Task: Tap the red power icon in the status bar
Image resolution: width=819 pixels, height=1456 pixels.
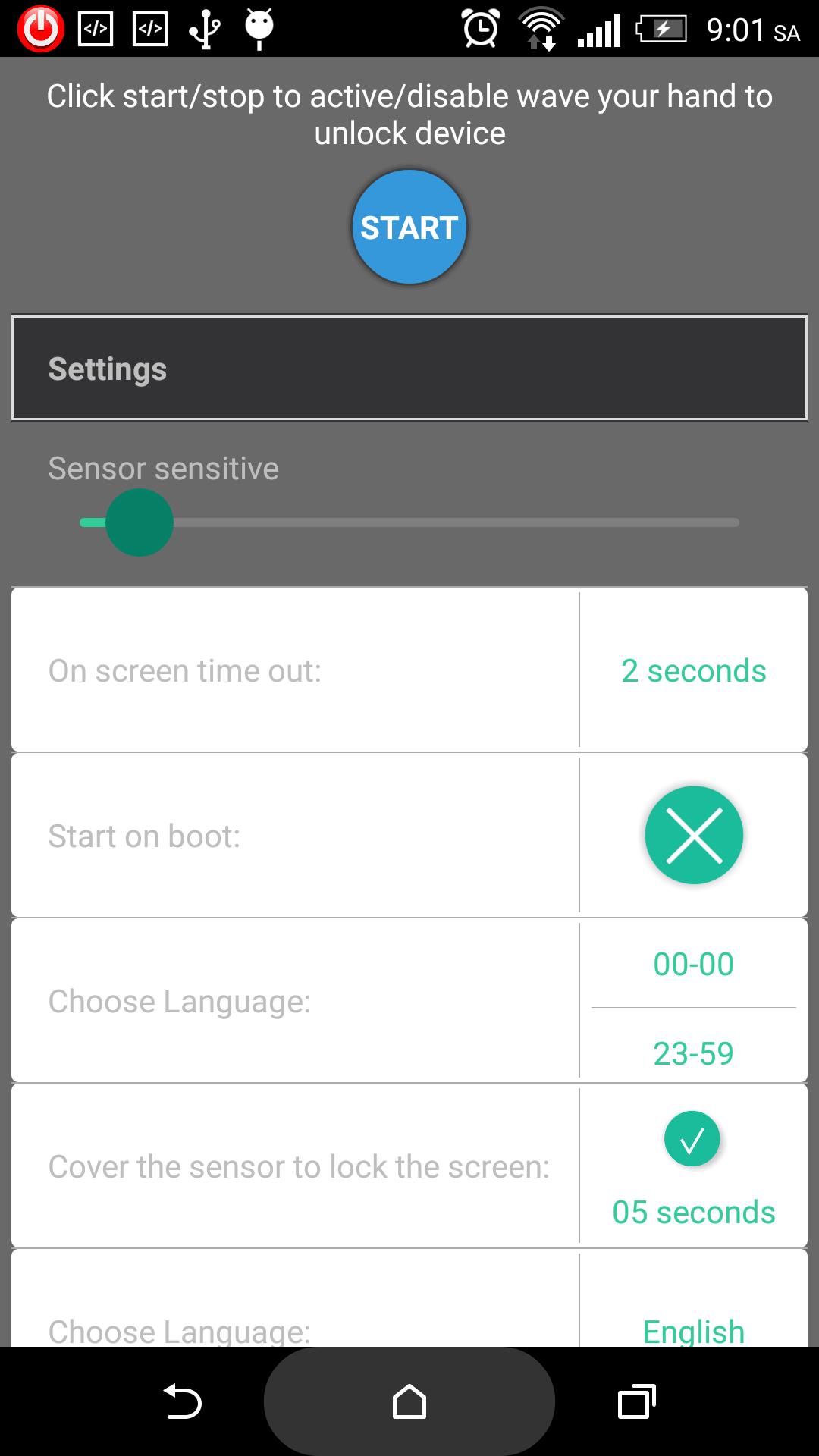Action: coord(39,30)
